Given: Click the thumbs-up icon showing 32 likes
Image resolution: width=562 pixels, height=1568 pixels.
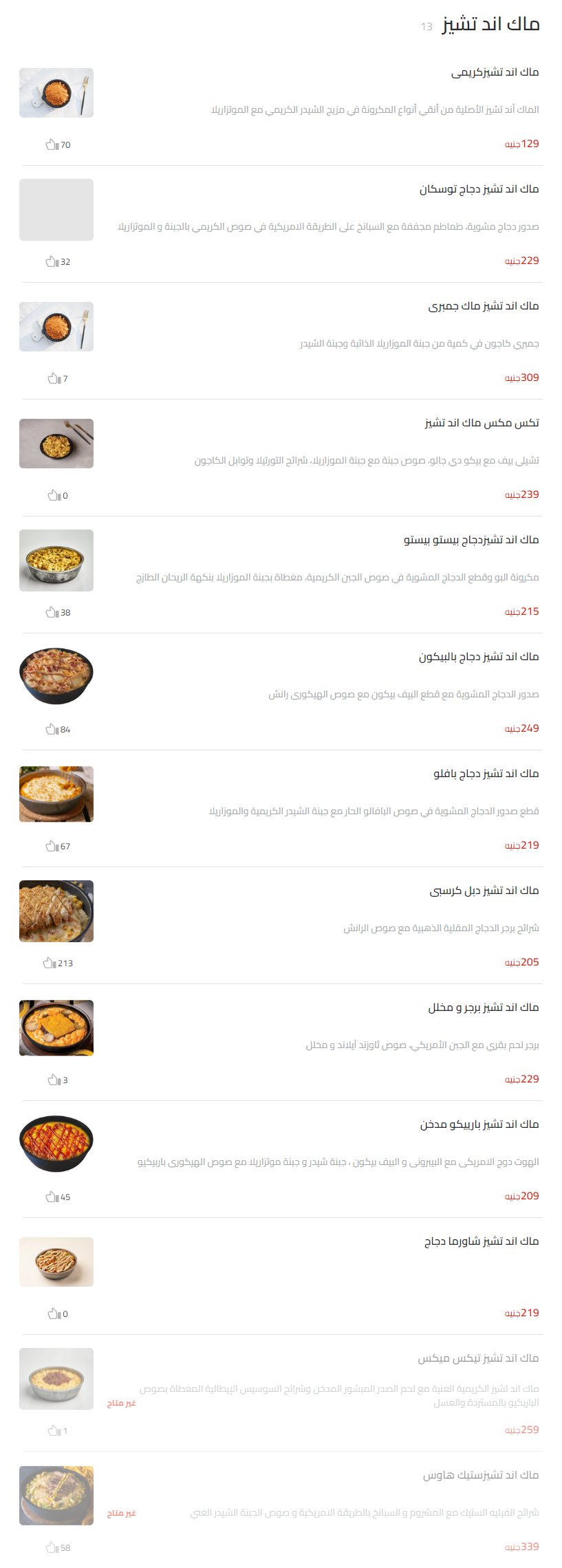Looking at the screenshot, I should click(x=50, y=261).
